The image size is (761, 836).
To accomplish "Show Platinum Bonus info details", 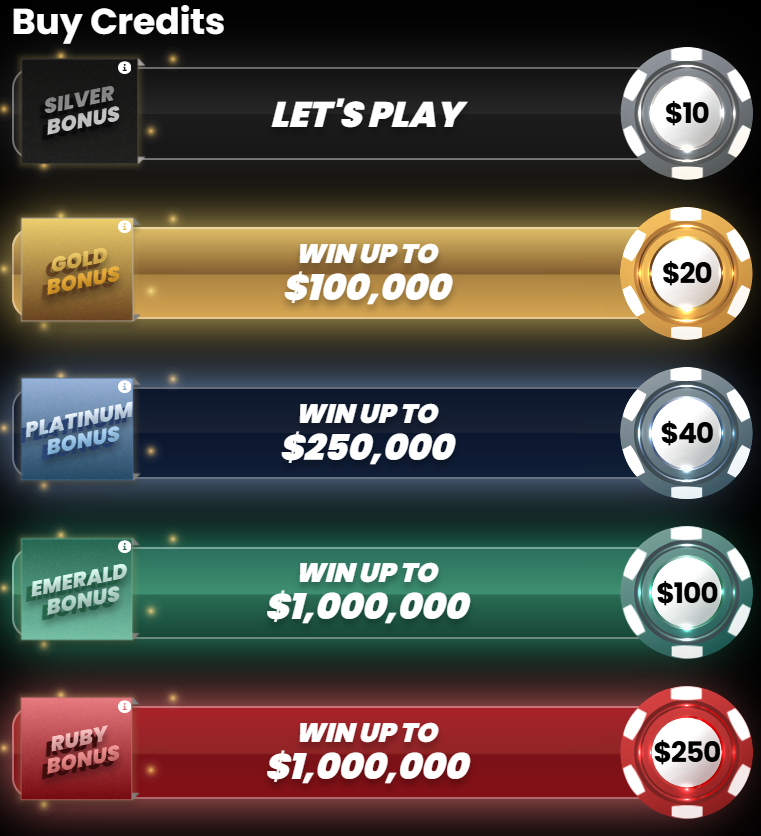I will [124, 387].
